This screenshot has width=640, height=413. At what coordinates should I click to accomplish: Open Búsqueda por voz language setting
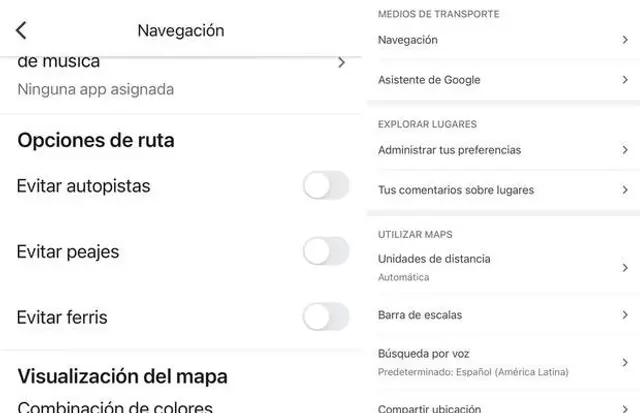click(x=502, y=362)
